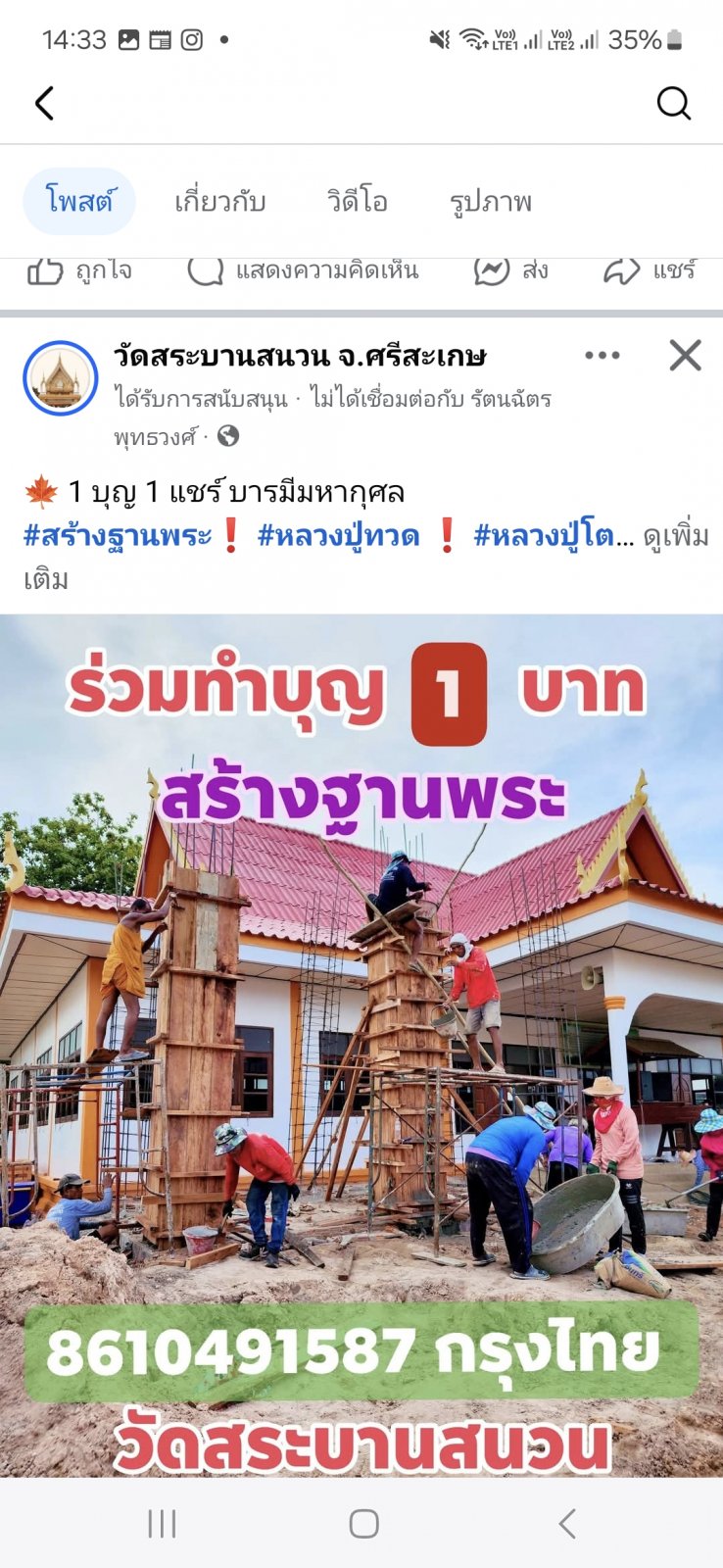Open the วิดีโอ tab
Image resolution: width=723 pixels, height=1568 pixels.
point(358,202)
